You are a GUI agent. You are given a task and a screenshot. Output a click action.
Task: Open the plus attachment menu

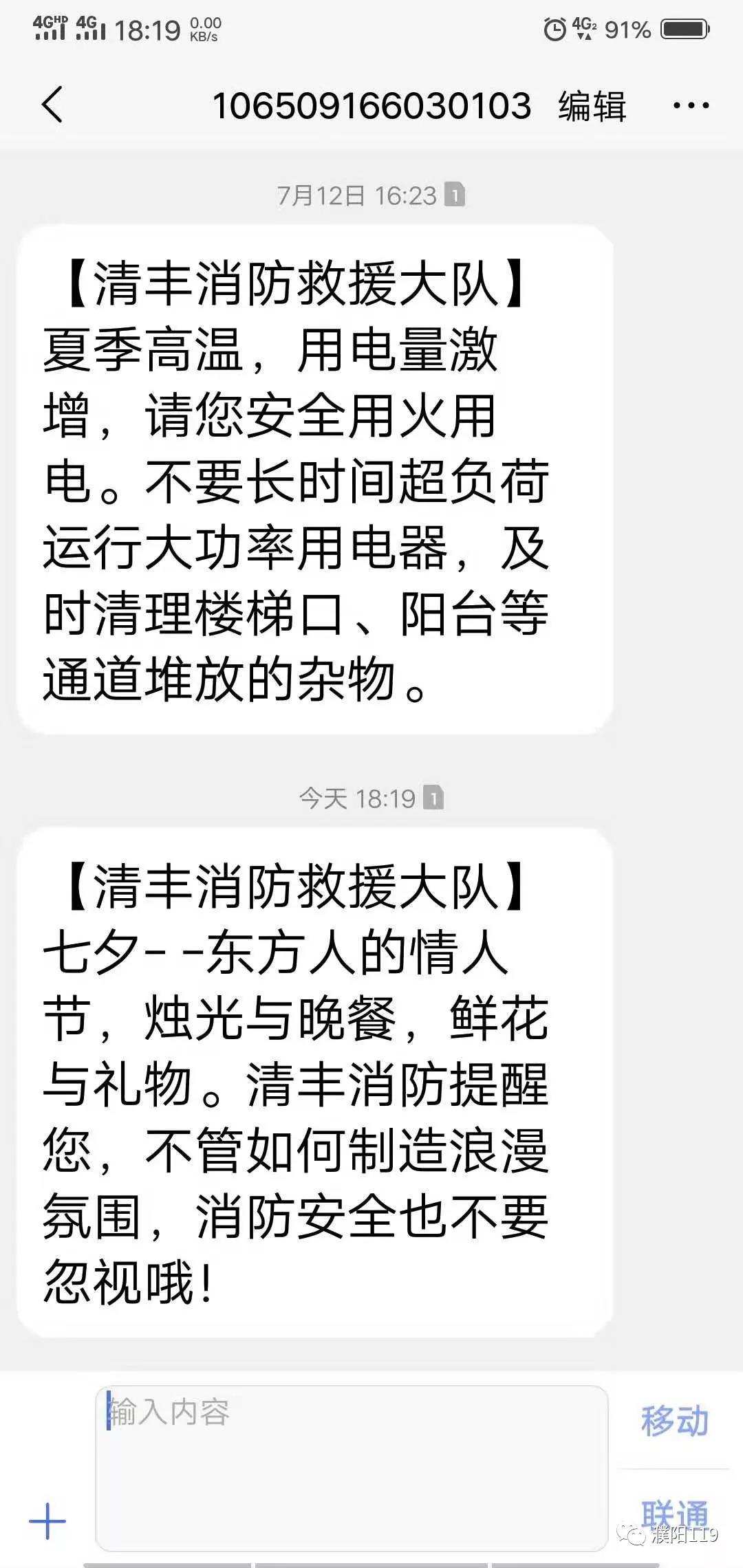tap(47, 1521)
